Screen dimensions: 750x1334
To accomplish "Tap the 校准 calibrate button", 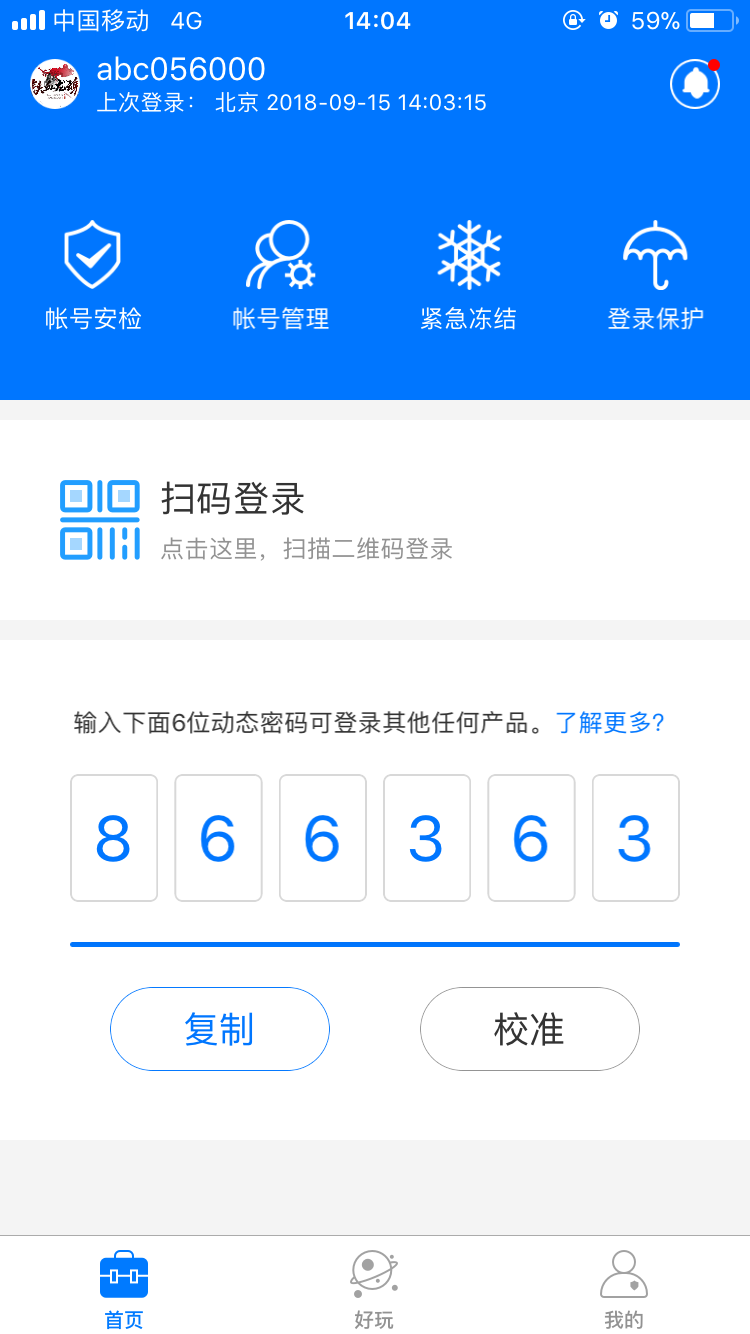I will (530, 1029).
